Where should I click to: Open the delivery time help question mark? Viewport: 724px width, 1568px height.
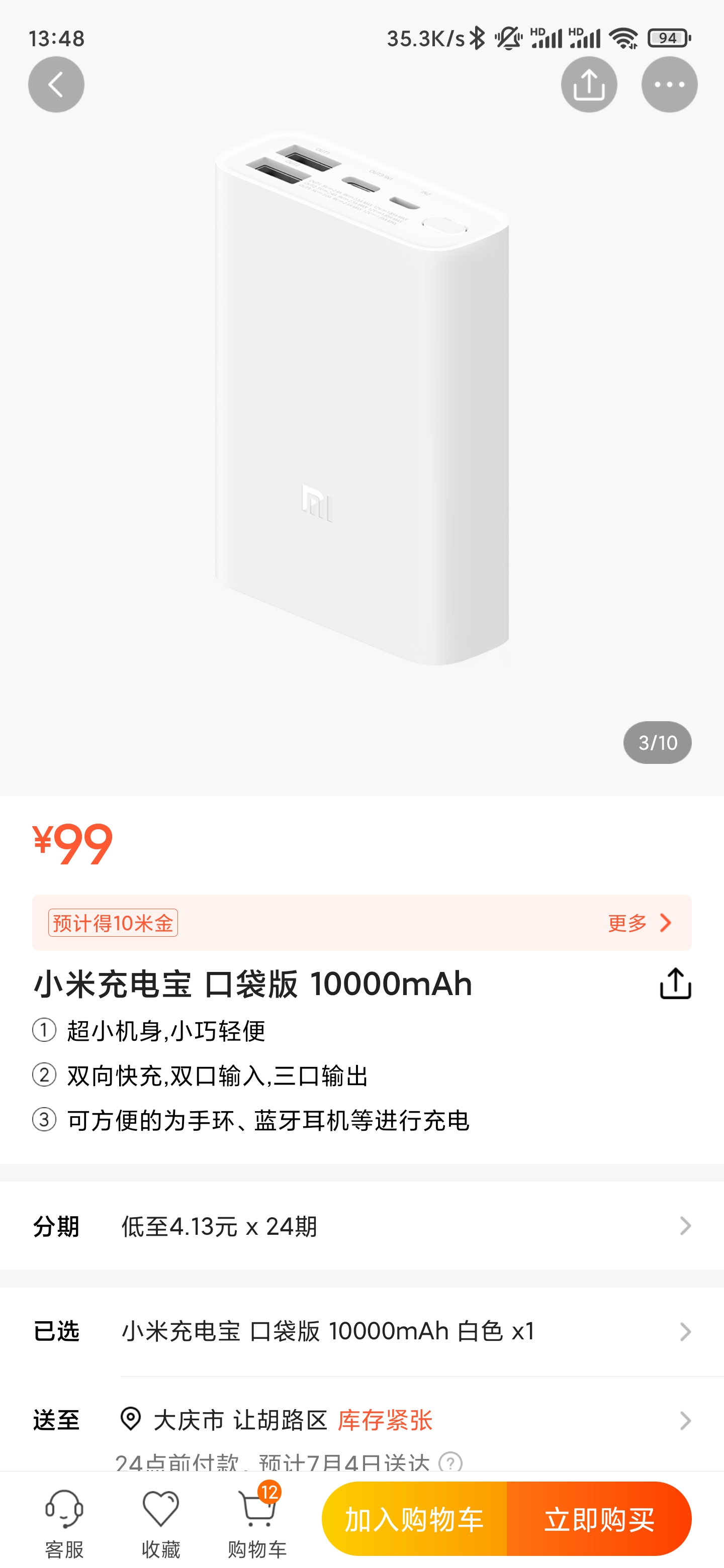click(x=450, y=1462)
